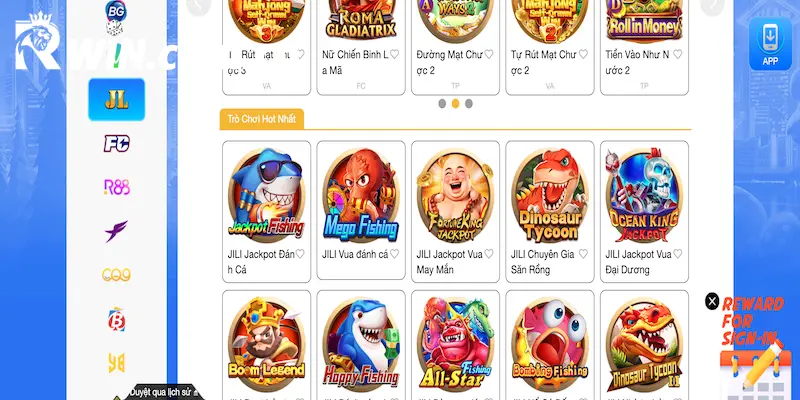This screenshot has height=400, width=800.
Task: Dismiss the Reward for Sign-in banner
Action: click(712, 301)
